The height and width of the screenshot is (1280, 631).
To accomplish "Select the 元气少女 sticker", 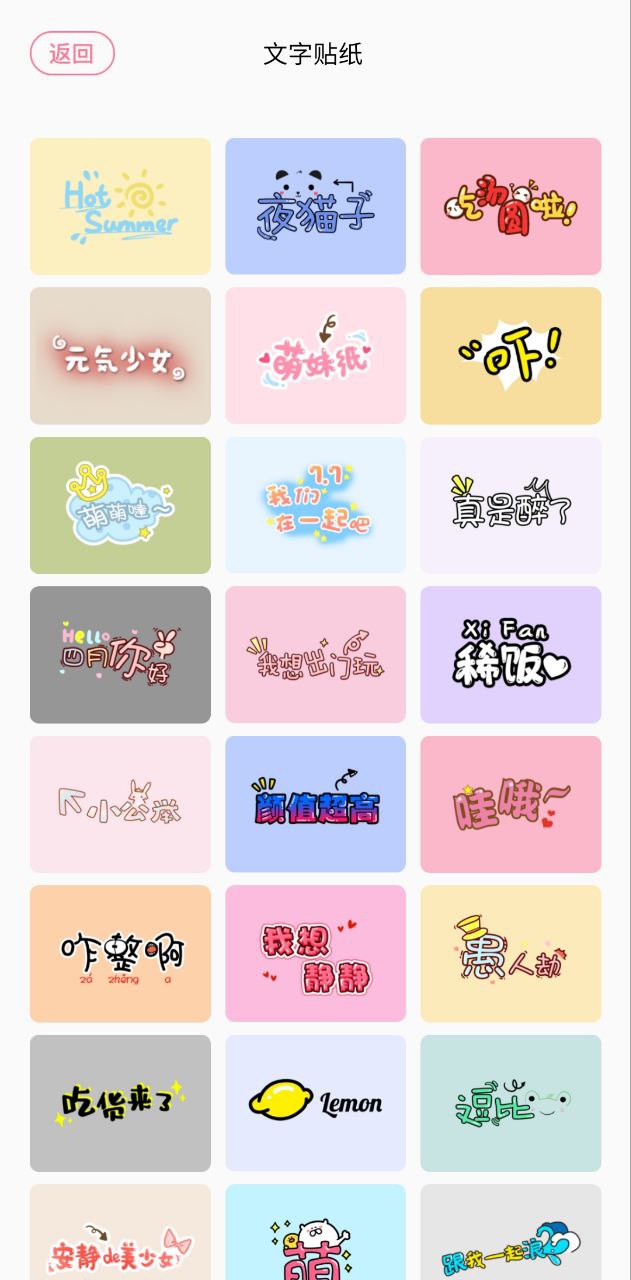I will tap(120, 356).
